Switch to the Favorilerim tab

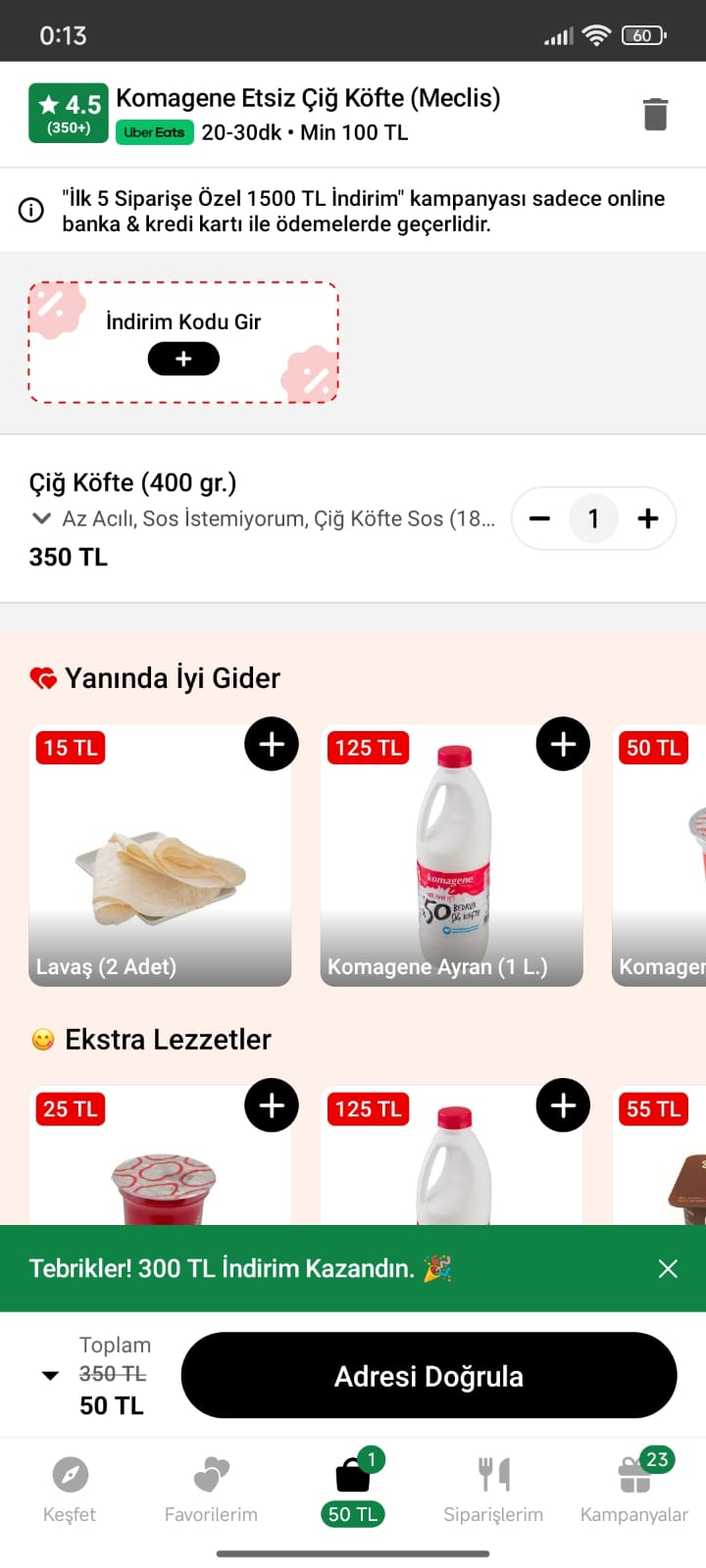[211, 1490]
